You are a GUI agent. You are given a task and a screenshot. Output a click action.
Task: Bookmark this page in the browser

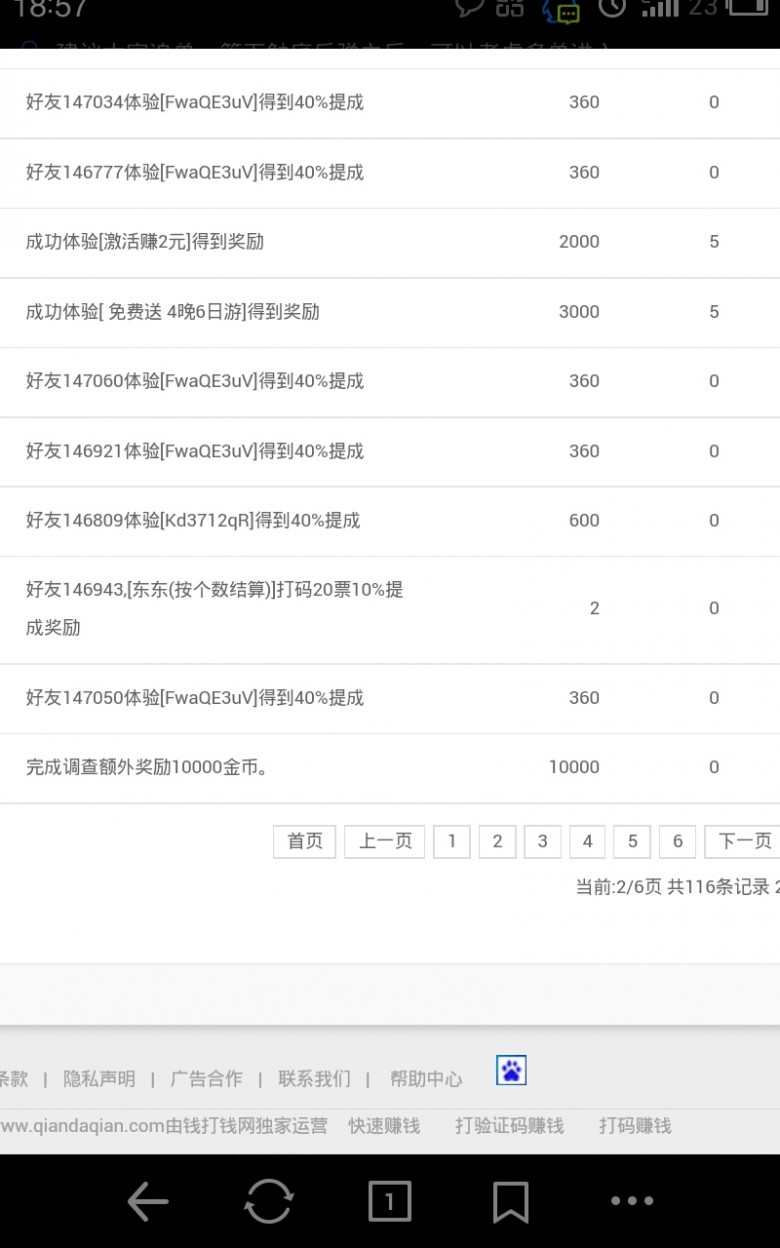(511, 1201)
